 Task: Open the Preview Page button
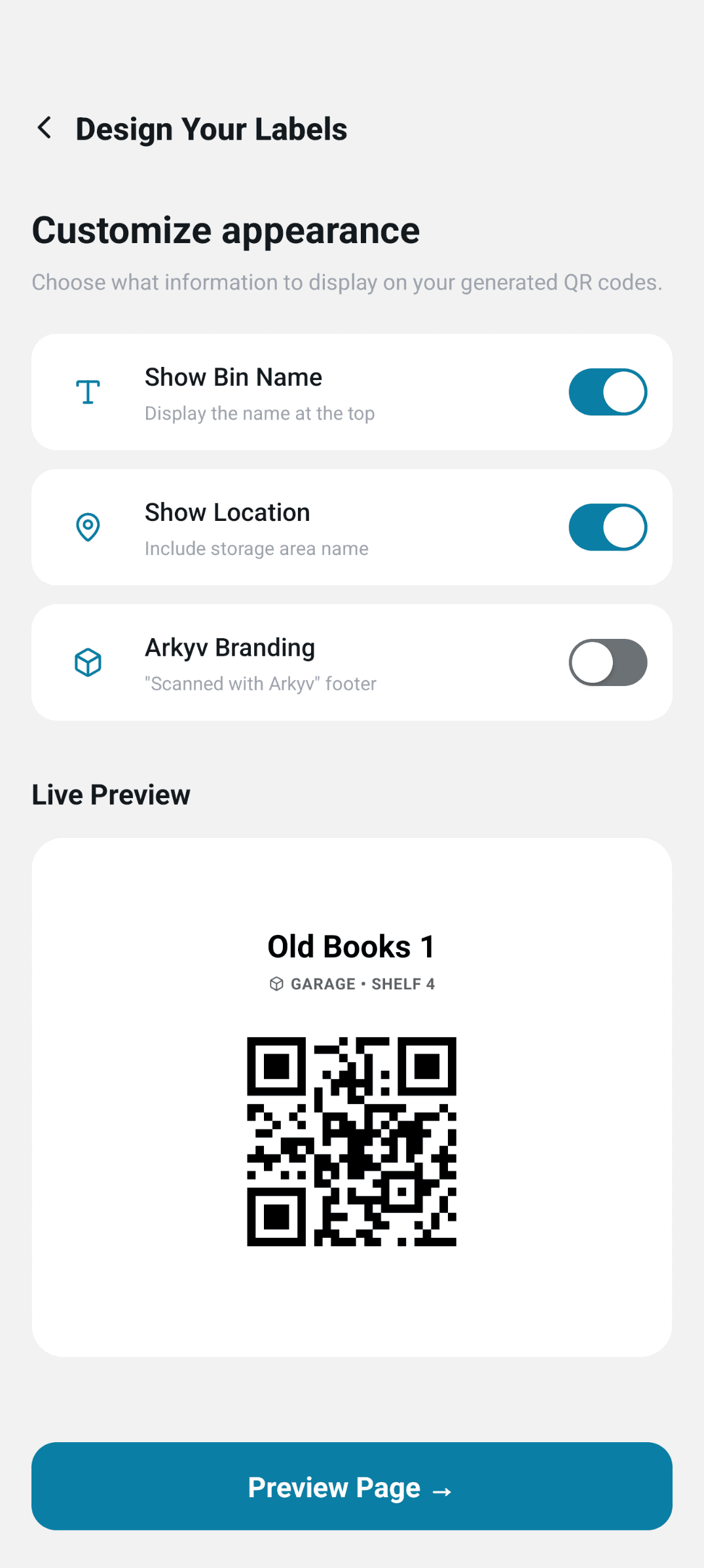[352, 1485]
